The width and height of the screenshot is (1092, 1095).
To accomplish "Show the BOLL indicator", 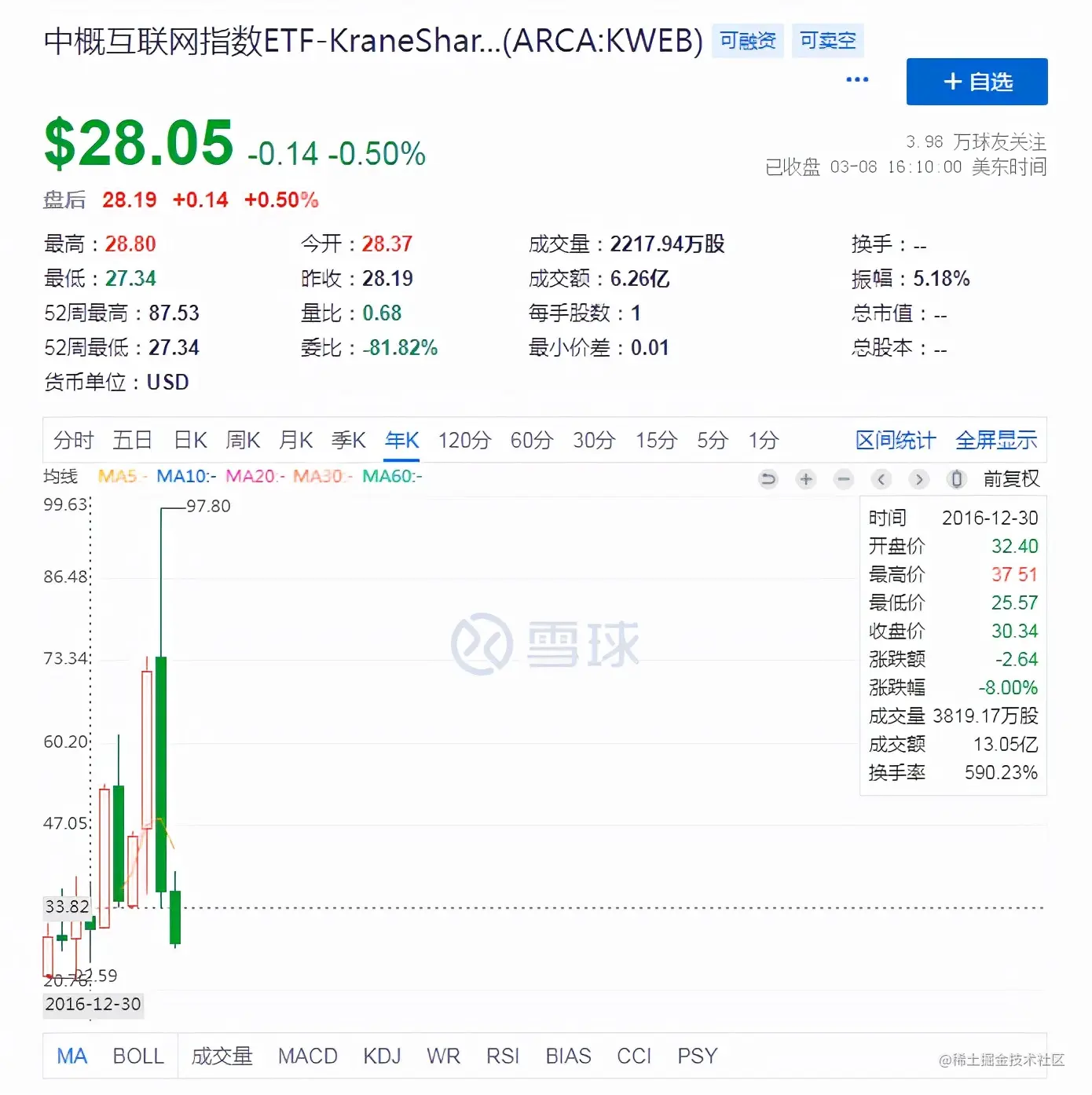I will (x=138, y=1056).
